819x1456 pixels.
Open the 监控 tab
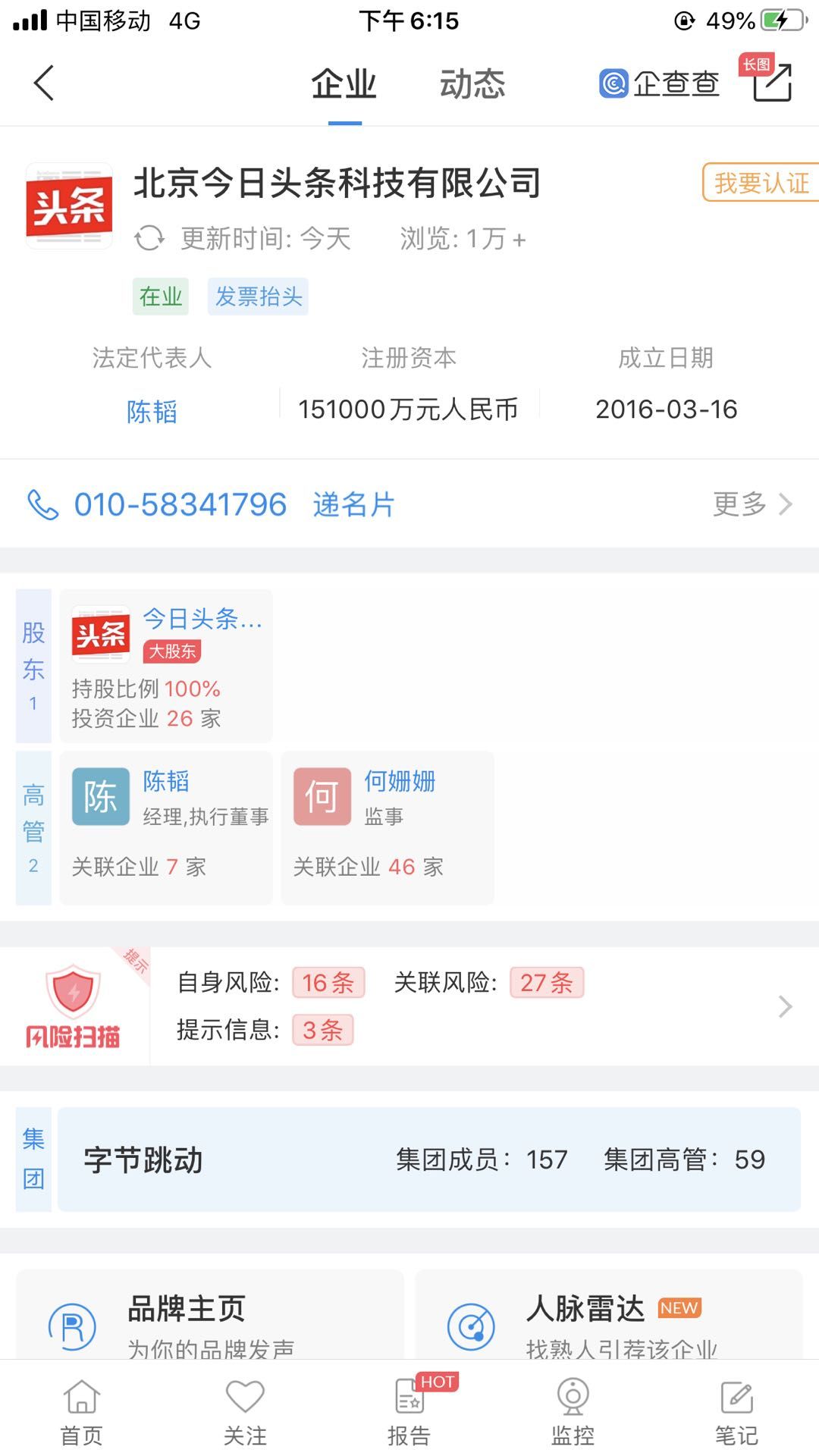pyautogui.click(x=573, y=1412)
